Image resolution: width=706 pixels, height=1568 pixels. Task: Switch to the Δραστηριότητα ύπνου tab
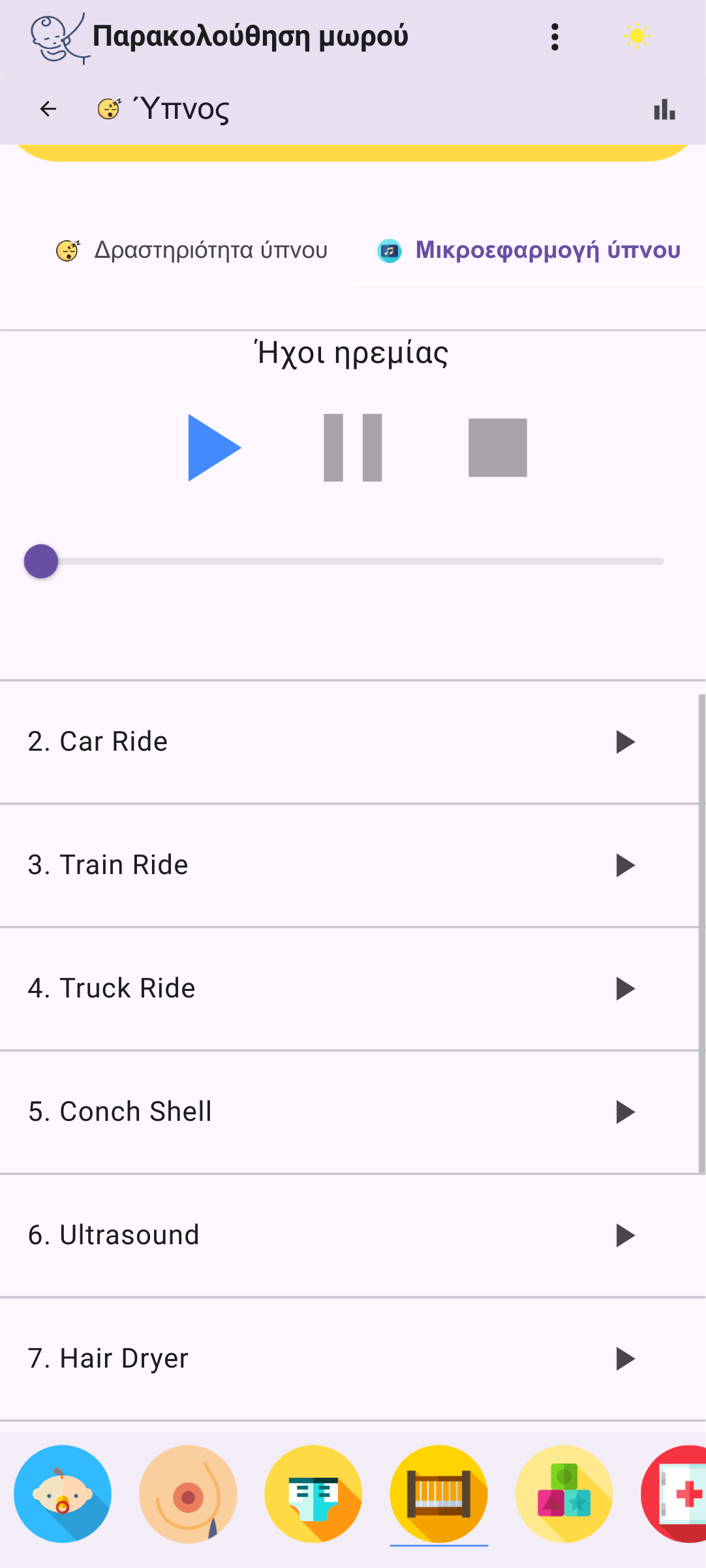pyautogui.click(x=191, y=251)
